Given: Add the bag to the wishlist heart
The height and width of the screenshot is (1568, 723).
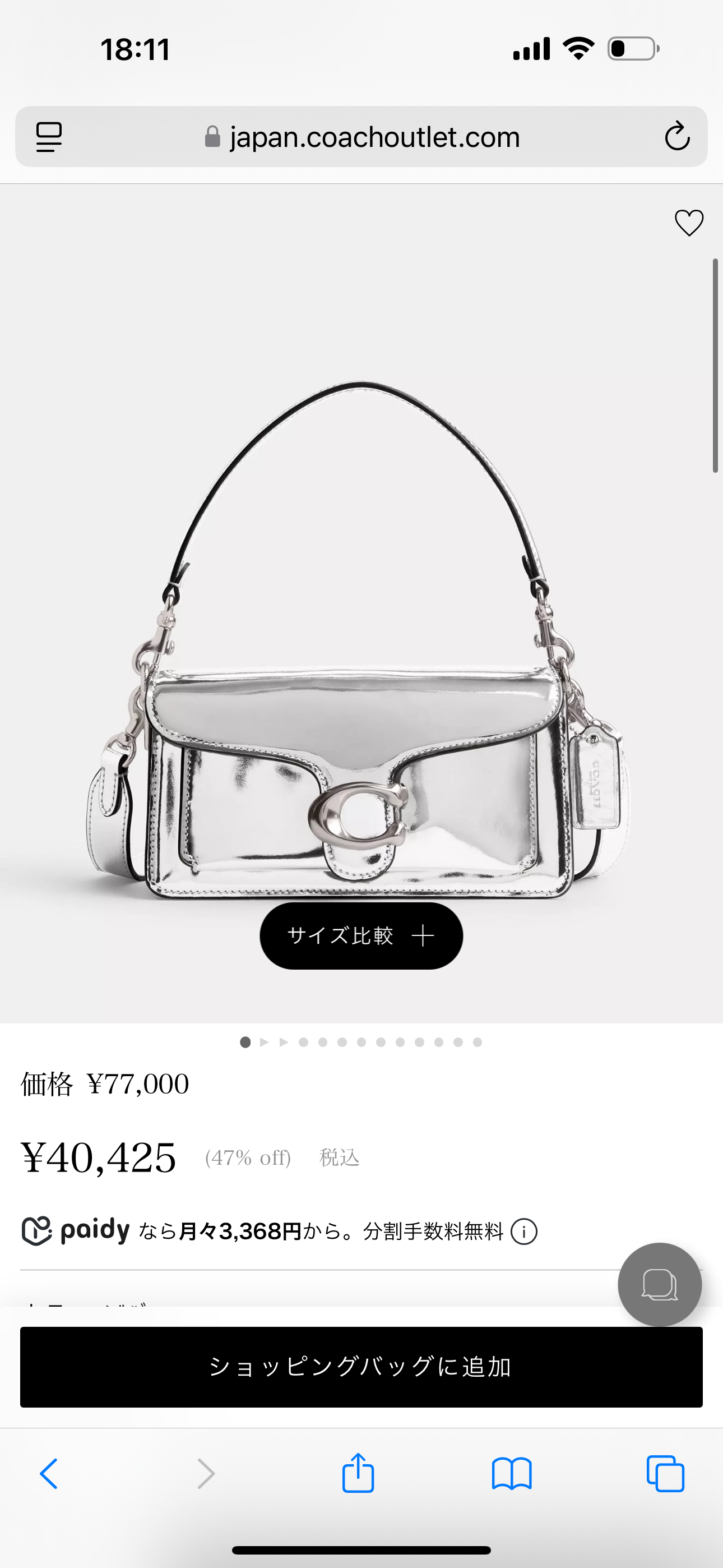Looking at the screenshot, I should pos(689,223).
